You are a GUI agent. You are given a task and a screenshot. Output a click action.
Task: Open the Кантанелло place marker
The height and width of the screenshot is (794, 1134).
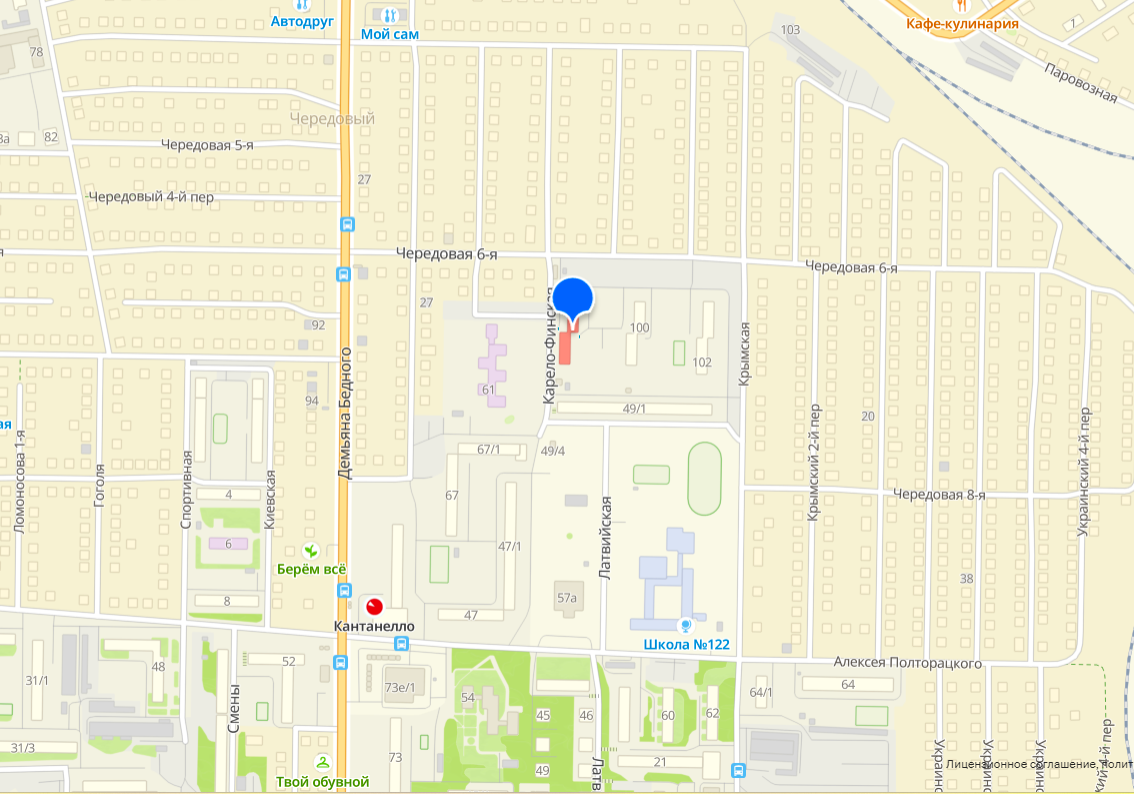coord(374,606)
